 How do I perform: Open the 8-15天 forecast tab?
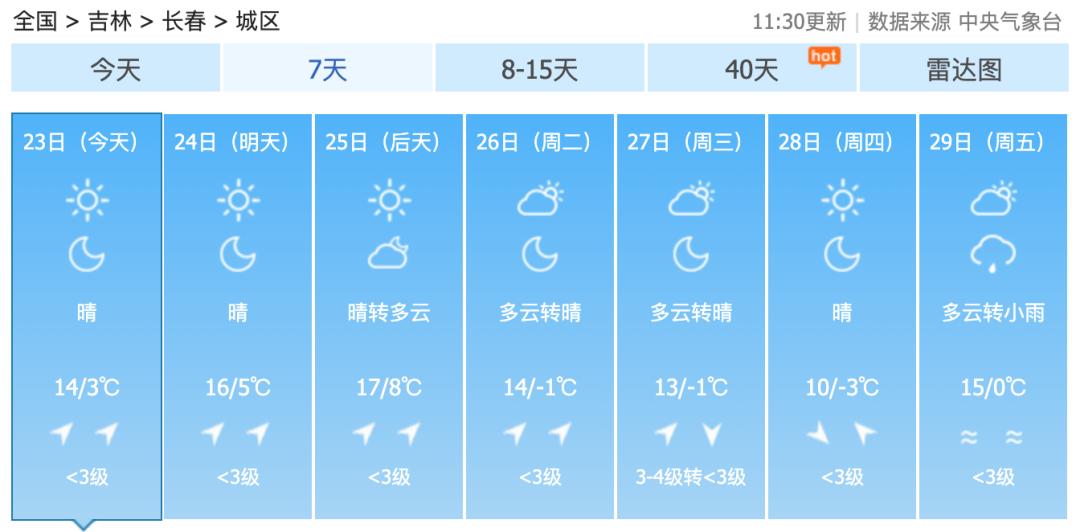tap(539, 68)
